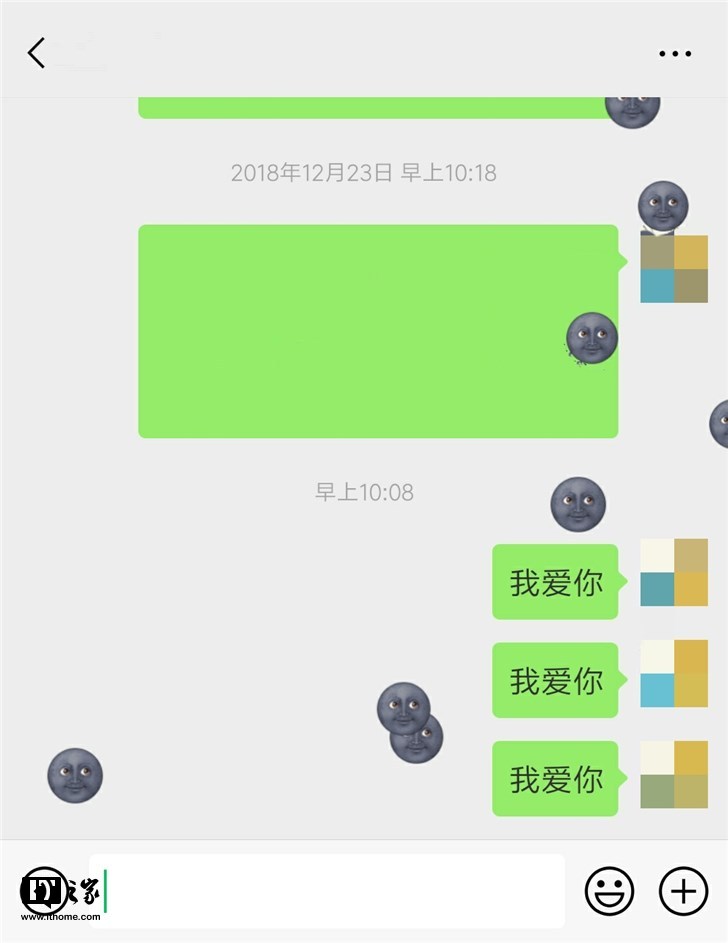
Task: Go back to the chat list
Action: pos(37,53)
